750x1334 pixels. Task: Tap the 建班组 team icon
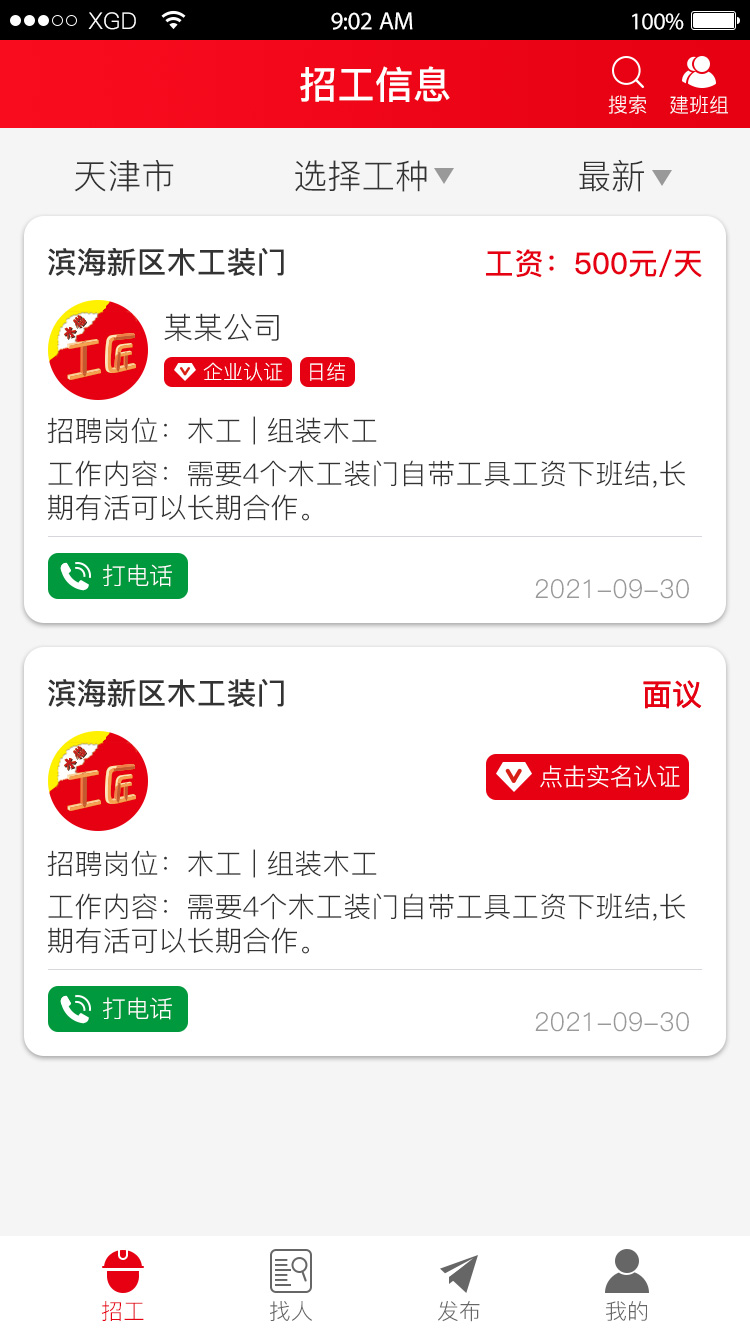(x=698, y=85)
